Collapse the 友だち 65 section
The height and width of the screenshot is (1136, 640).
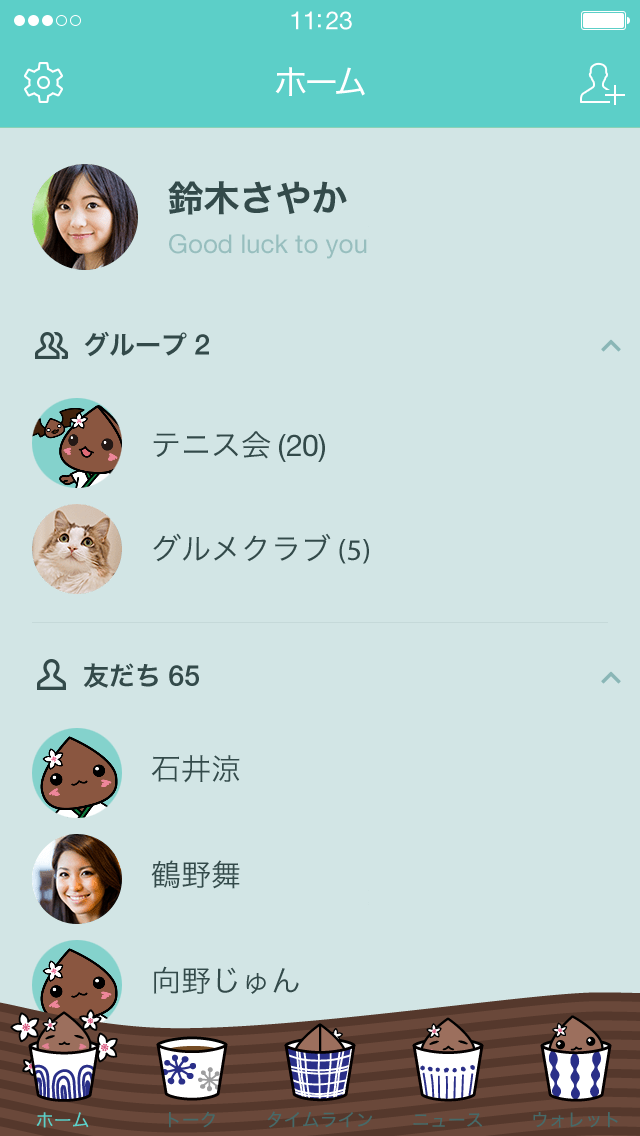point(610,677)
